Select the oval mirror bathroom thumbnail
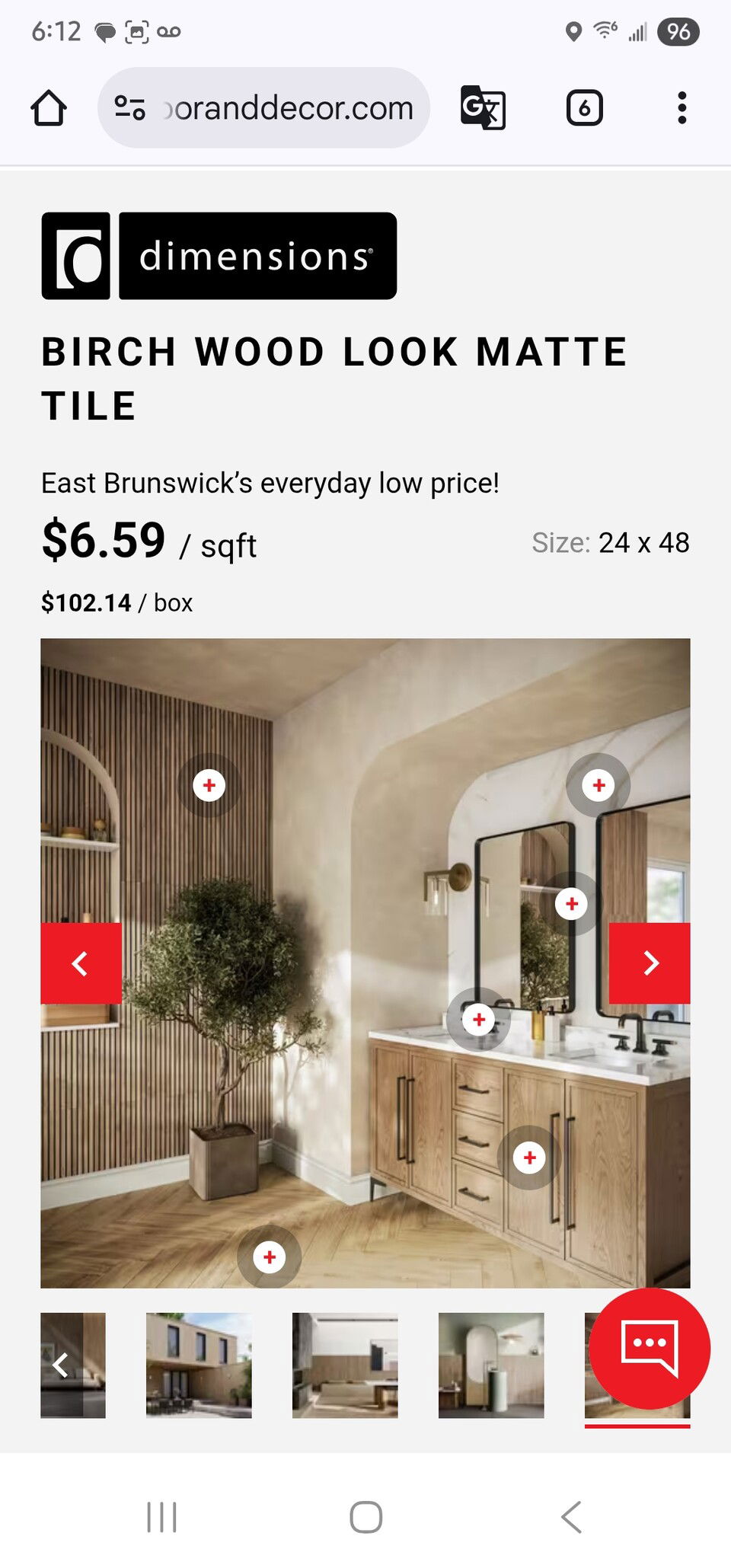This screenshot has height=1568, width=731. tap(491, 1365)
